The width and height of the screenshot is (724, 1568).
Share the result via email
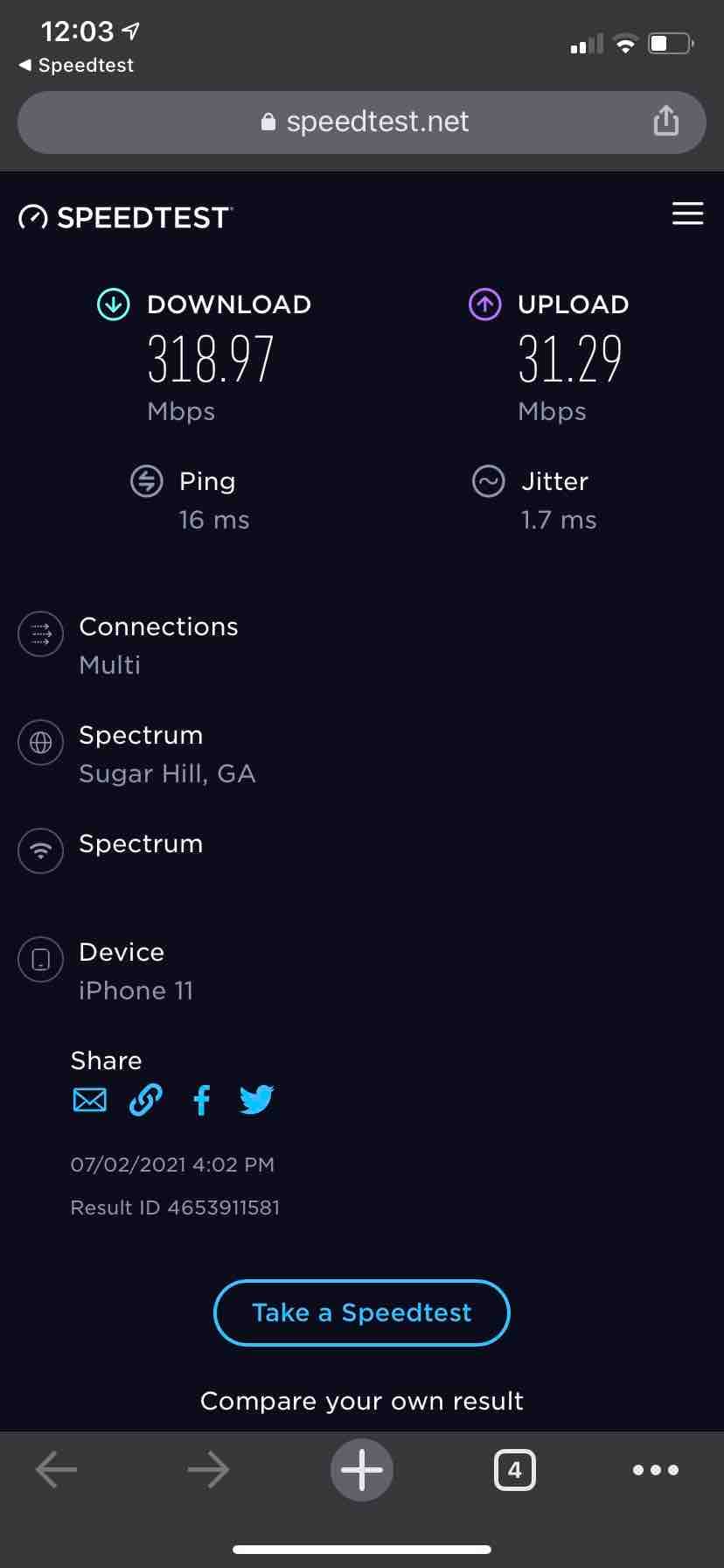[89, 1100]
